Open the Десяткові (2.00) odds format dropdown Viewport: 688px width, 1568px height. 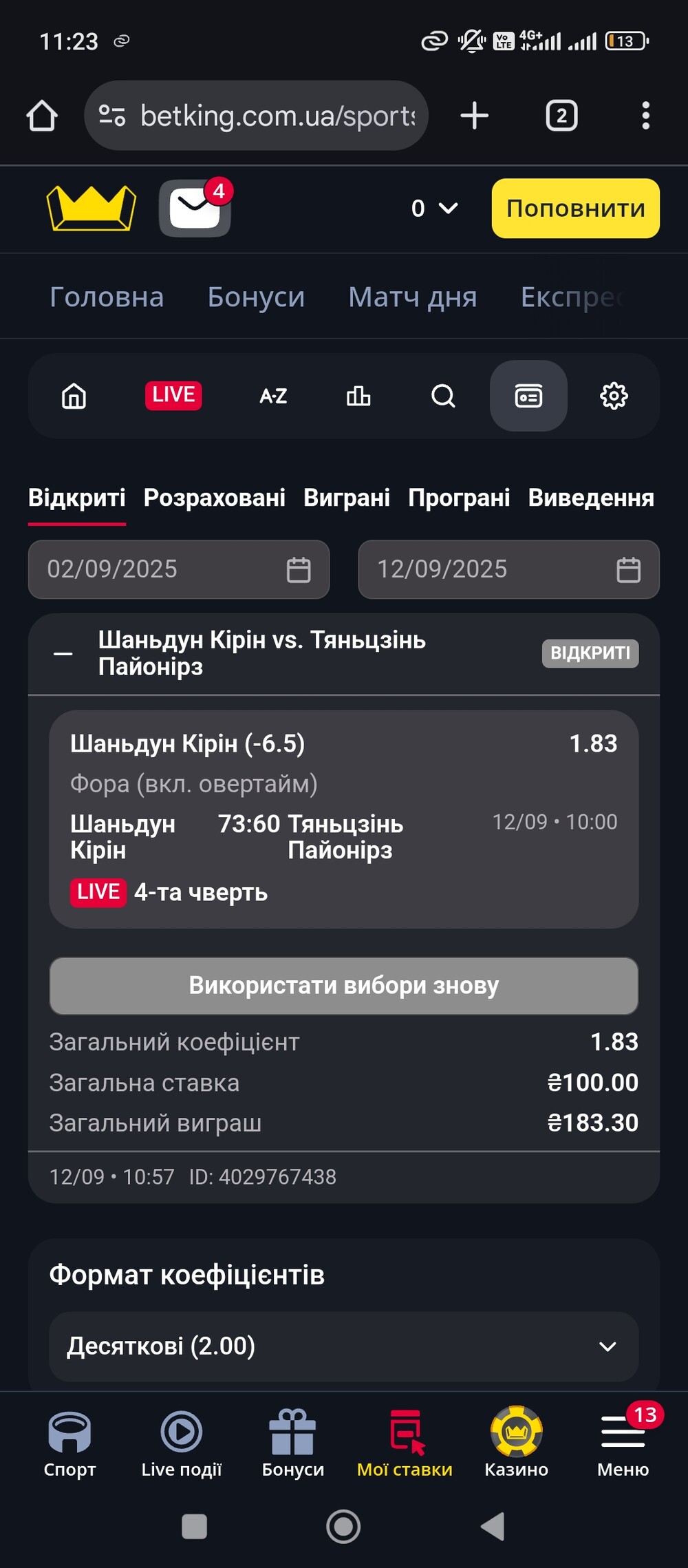344,1346
